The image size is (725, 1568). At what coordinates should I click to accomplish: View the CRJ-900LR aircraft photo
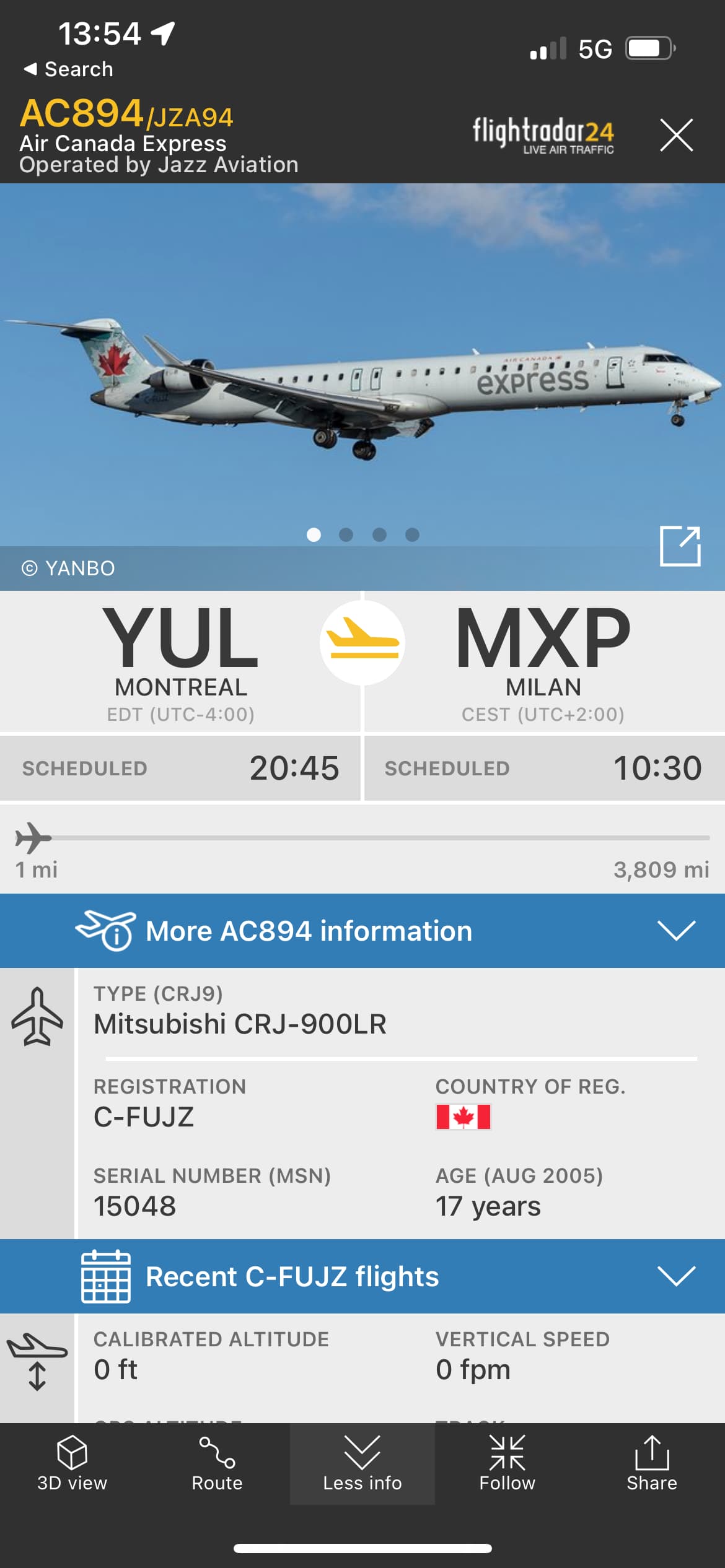(362, 384)
